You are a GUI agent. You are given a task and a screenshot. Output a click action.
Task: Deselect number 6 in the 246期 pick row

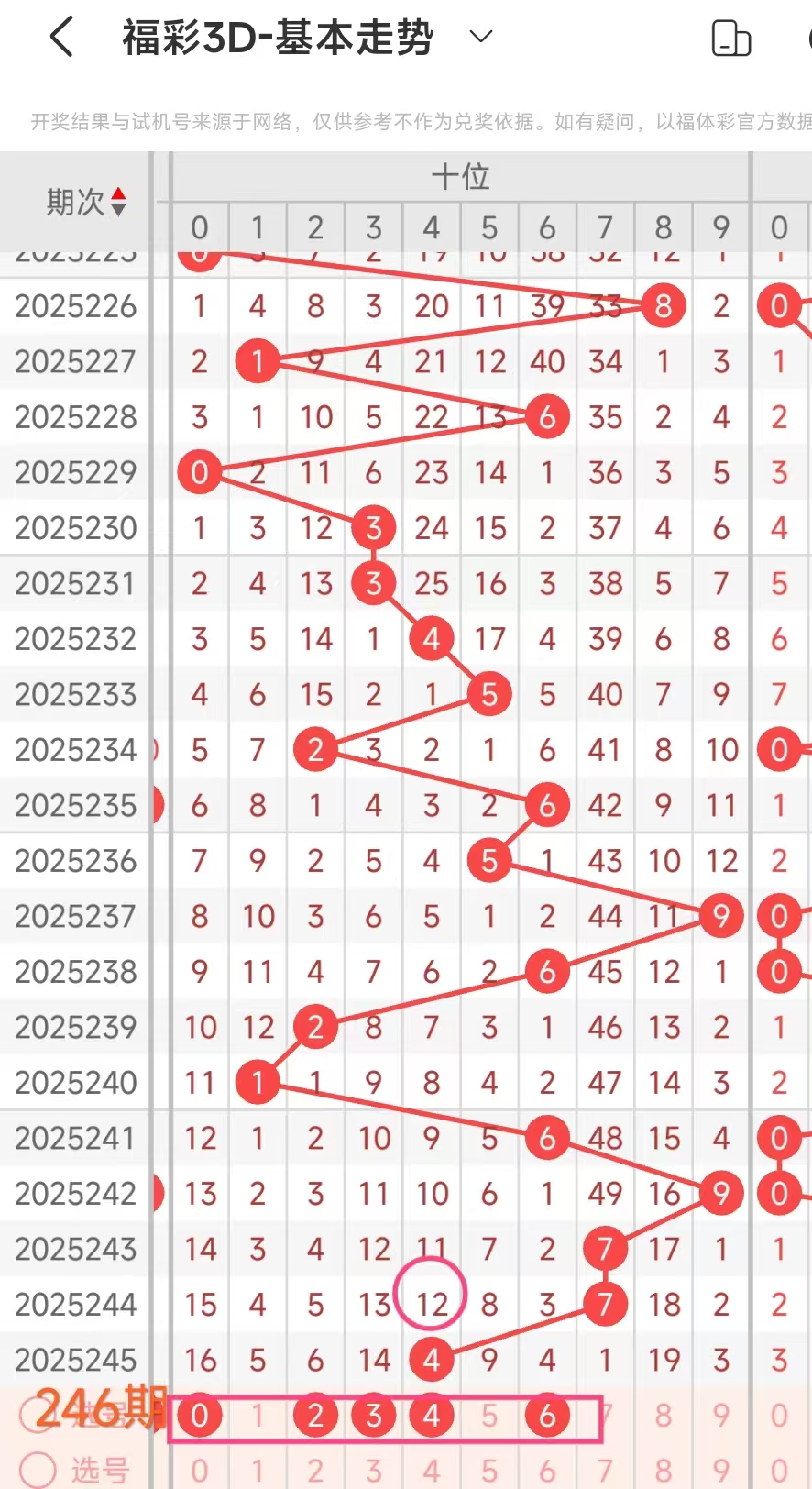click(547, 1416)
